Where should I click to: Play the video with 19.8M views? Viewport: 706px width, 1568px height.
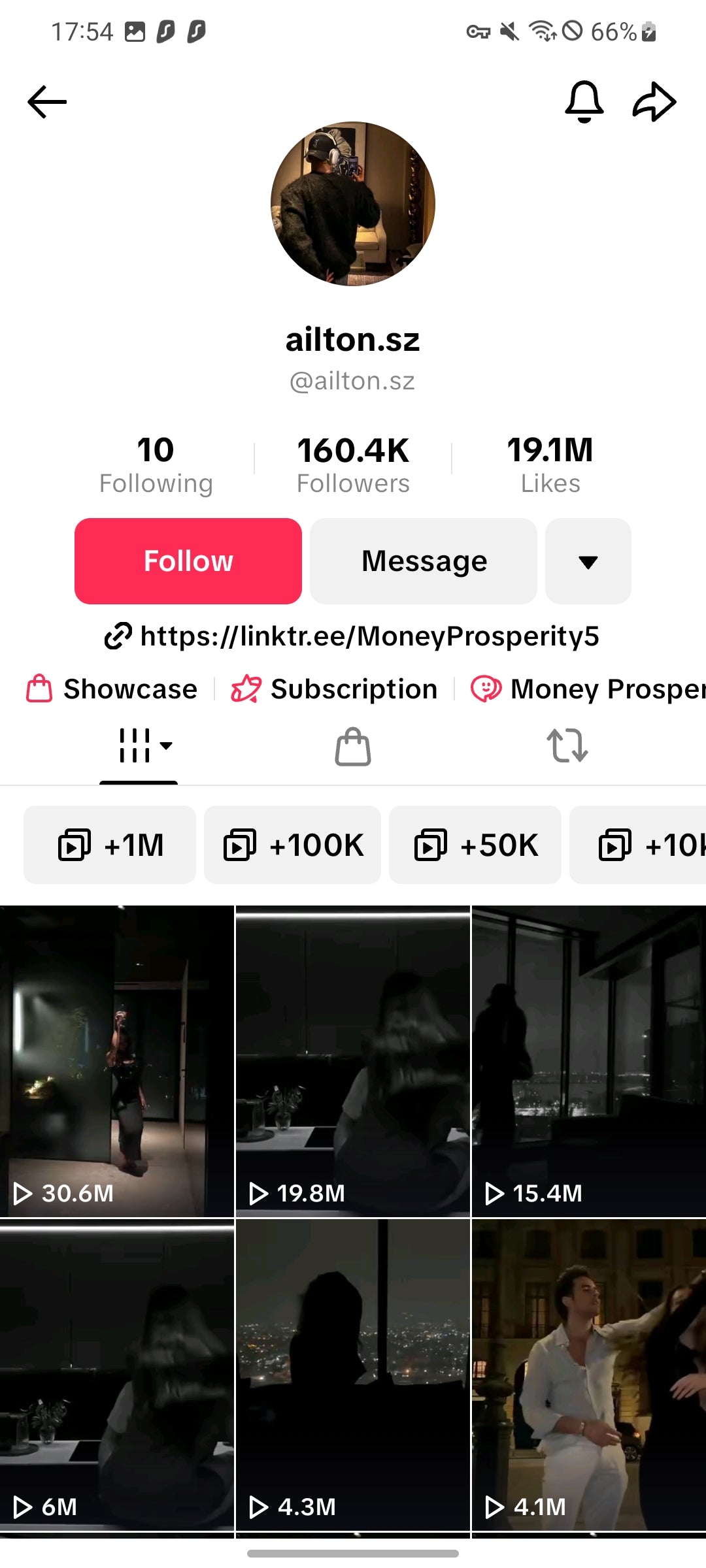tap(353, 1060)
